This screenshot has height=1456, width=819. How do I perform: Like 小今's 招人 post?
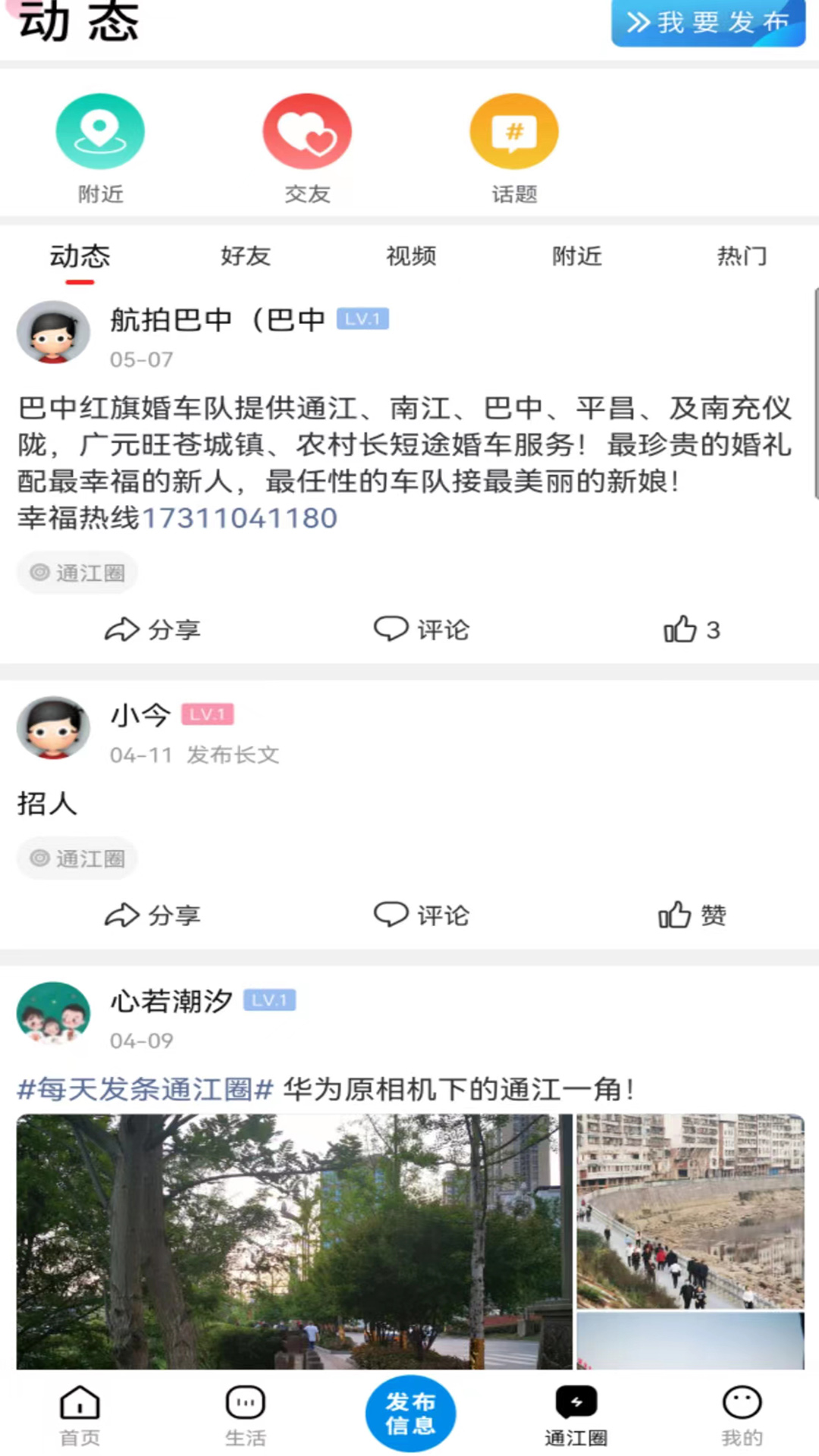pos(691,915)
